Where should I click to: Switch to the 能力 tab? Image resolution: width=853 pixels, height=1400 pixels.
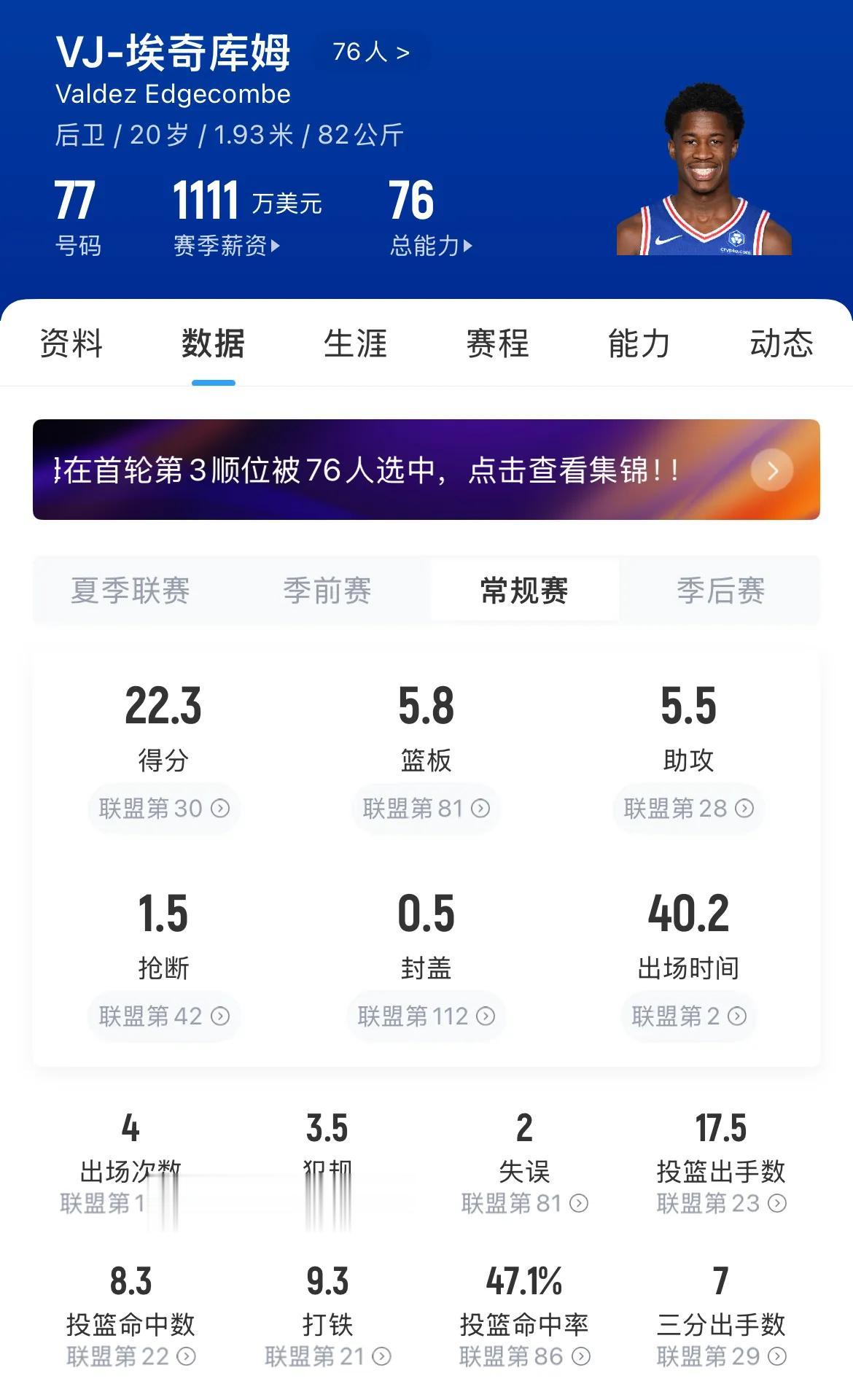pyautogui.click(x=639, y=343)
